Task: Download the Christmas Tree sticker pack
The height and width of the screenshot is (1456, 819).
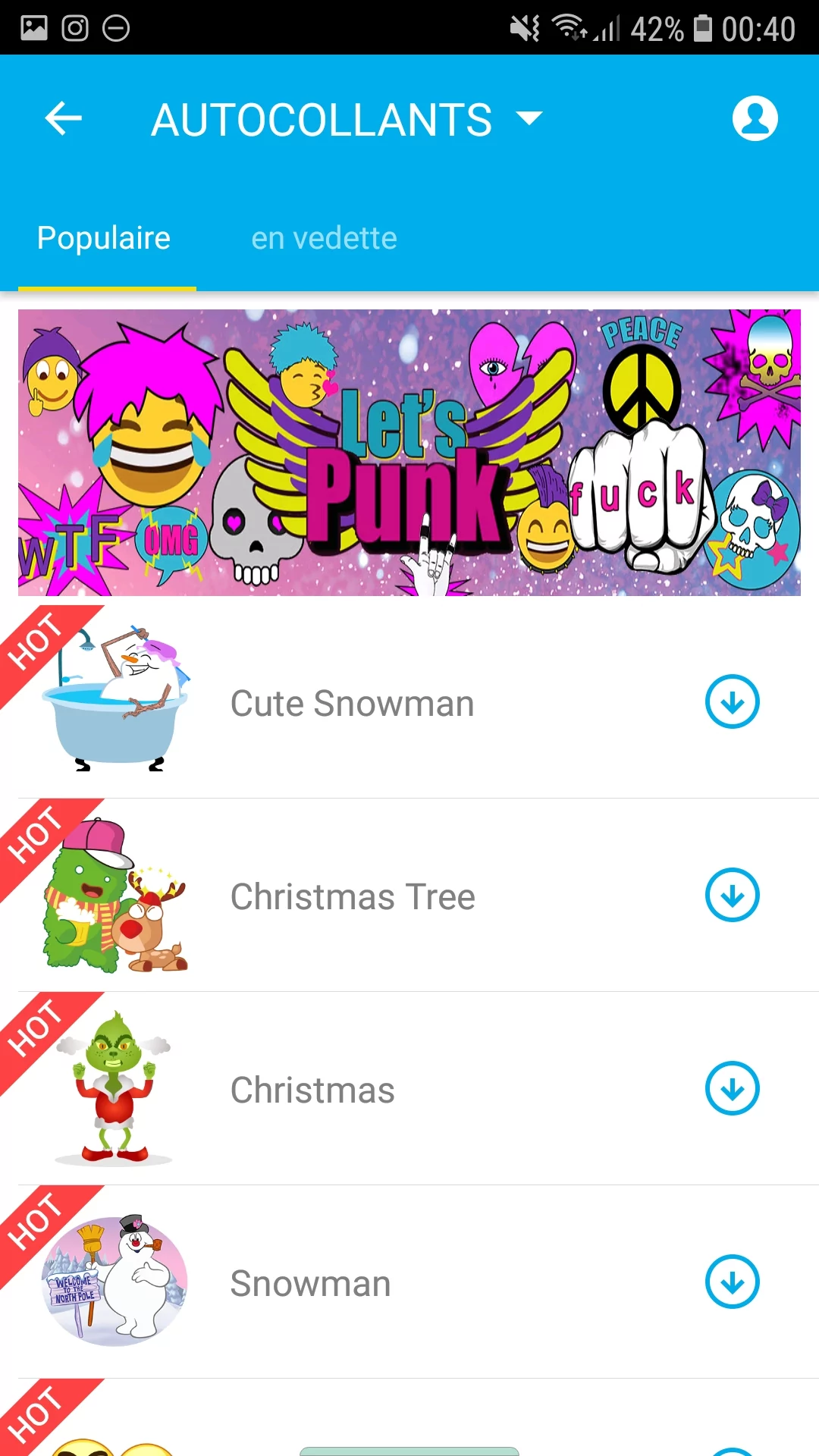Action: pyautogui.click(x=732, y=895)
